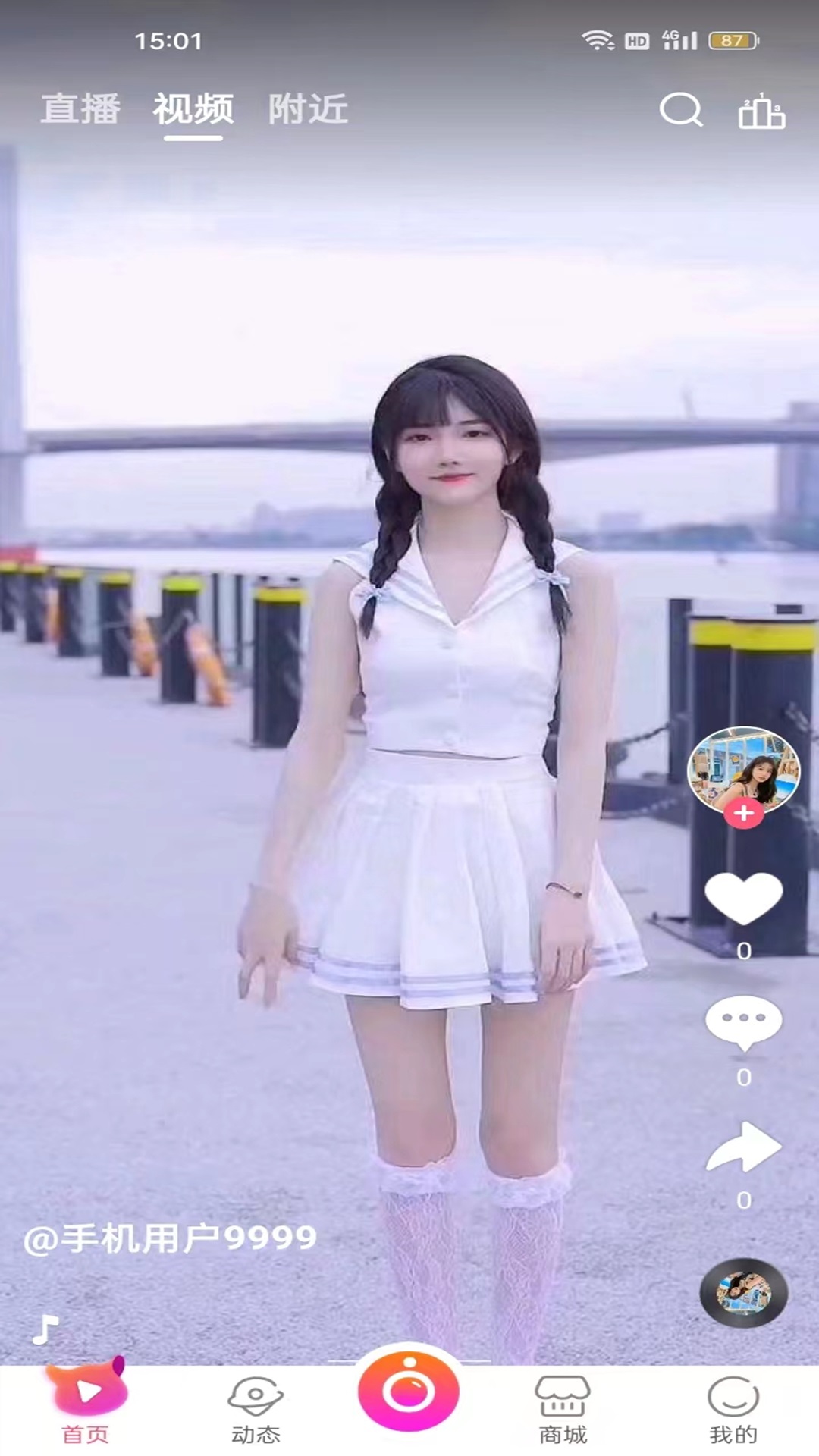Select the 视频 tab

(193, 109)
